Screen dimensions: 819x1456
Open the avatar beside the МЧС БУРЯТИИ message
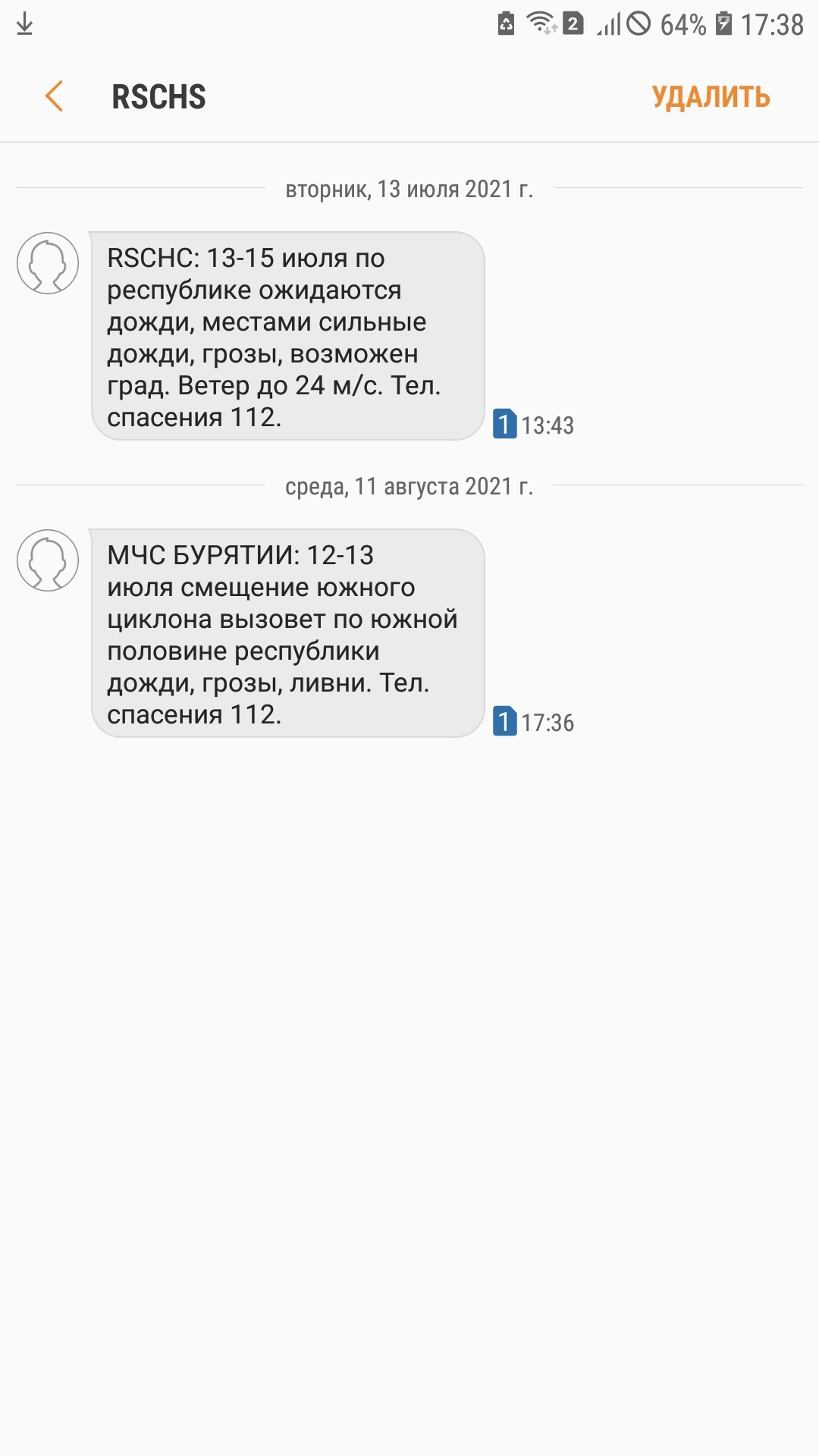pyautogui.click(x=48, y=560)
